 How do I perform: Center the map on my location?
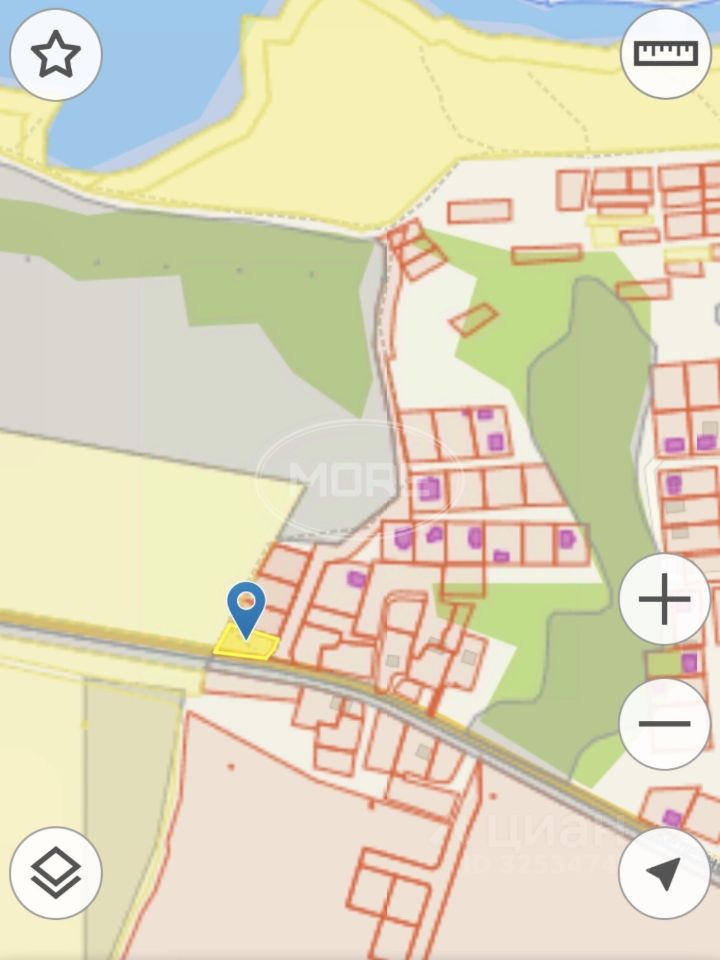(x=665, y=873)
